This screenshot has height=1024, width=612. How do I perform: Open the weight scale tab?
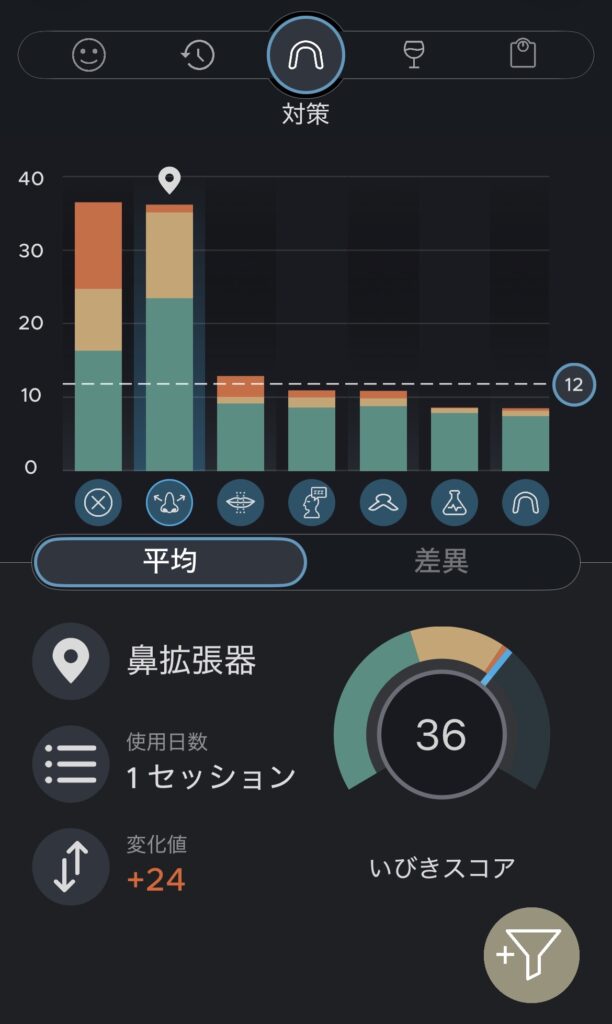[523, 55]
